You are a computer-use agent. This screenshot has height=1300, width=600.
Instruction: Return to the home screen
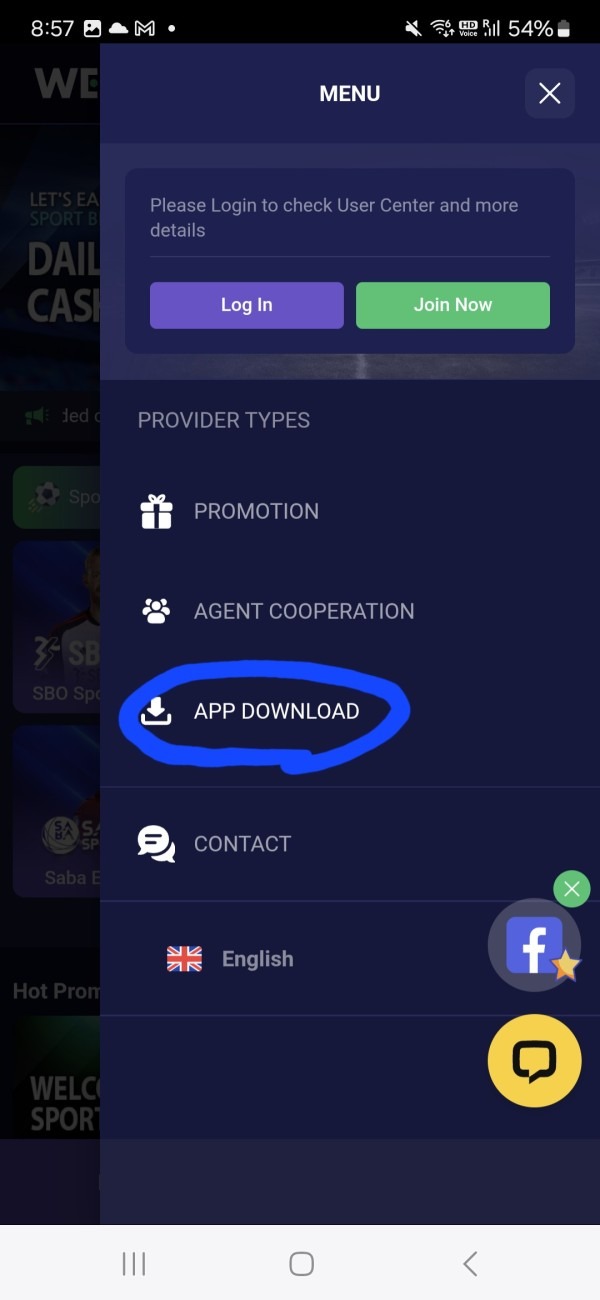pos(301,1264)
